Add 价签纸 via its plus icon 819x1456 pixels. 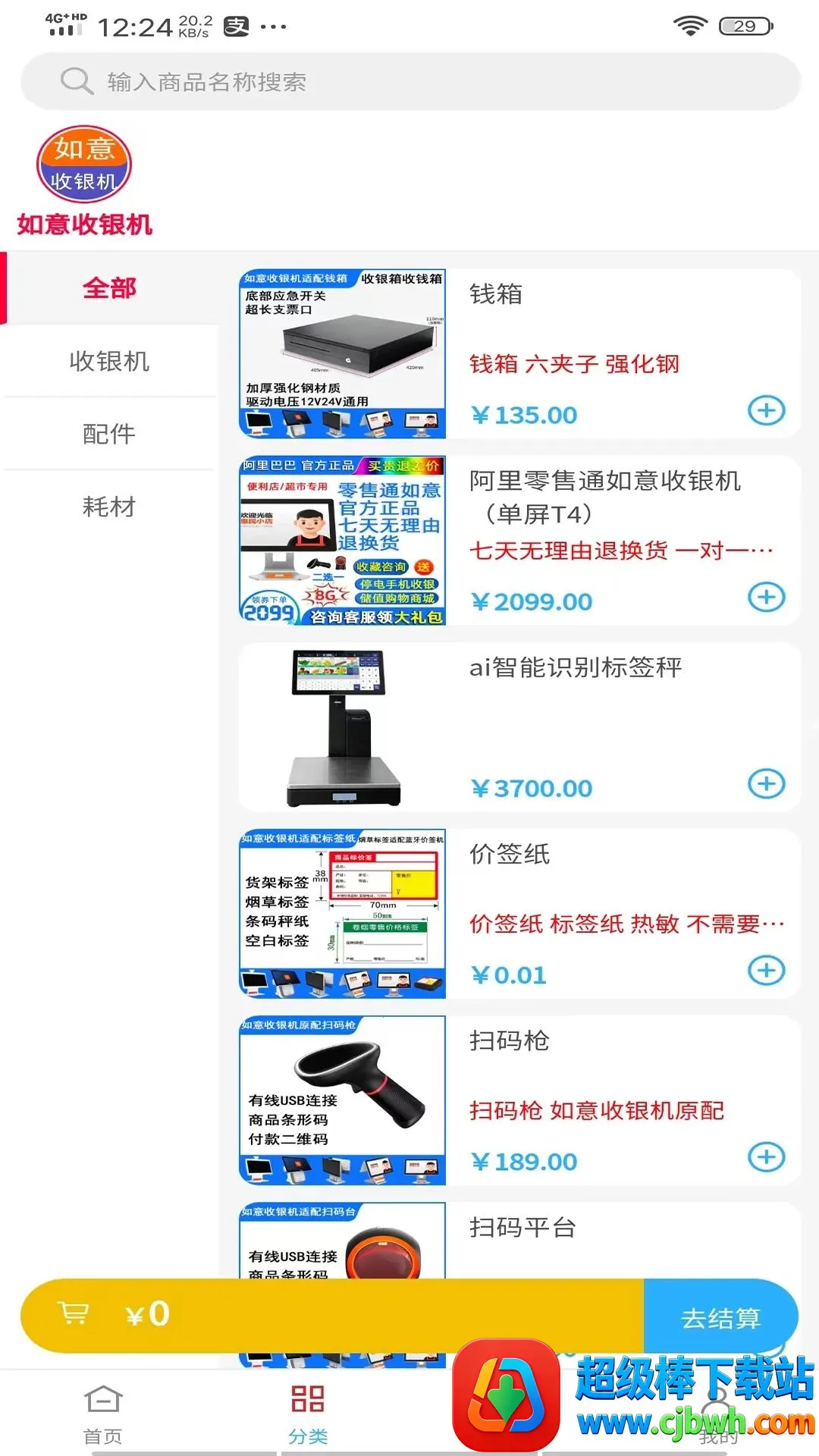(x=767, y=970)
